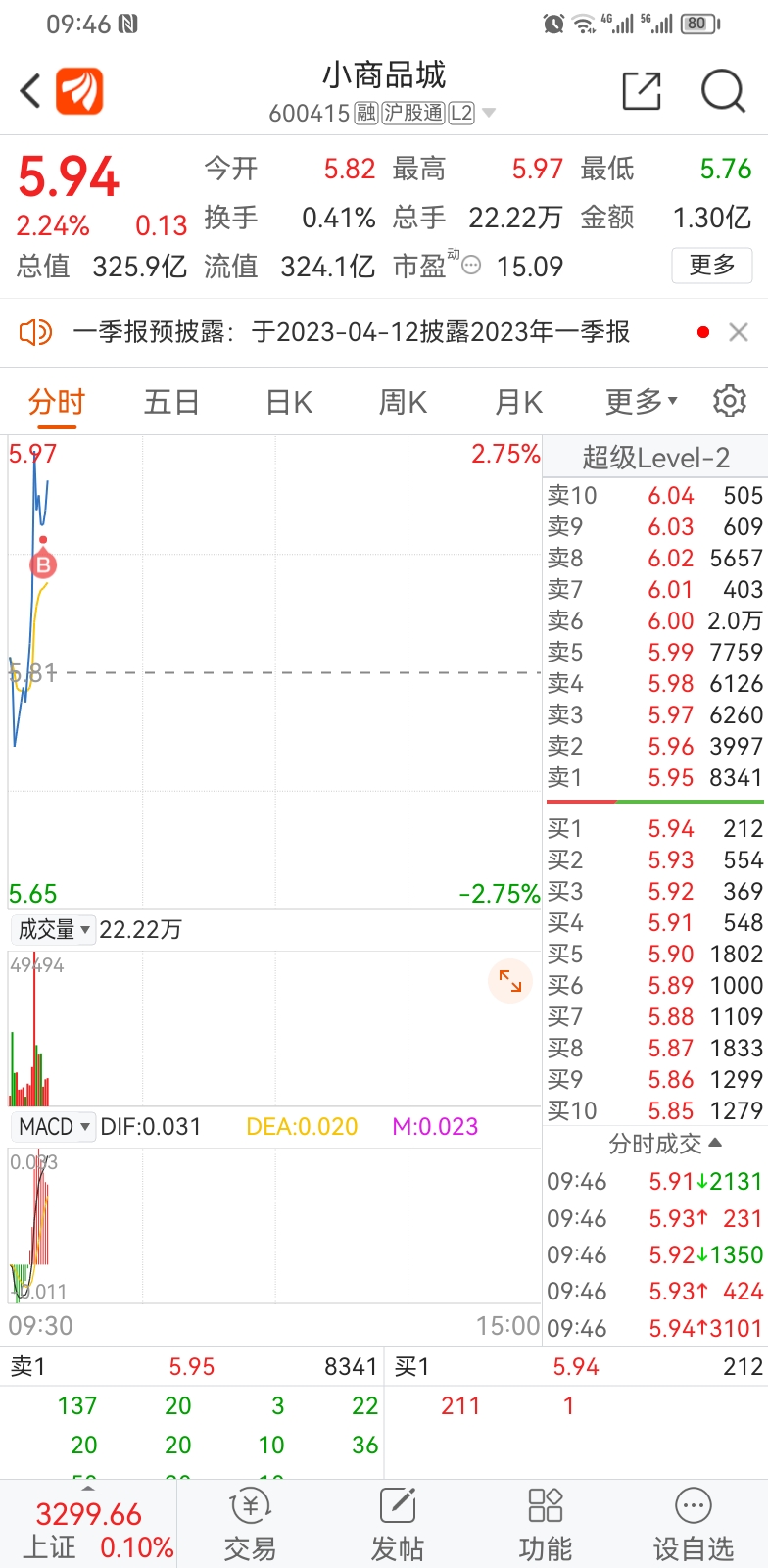The height and width of the screenshot is (1568, 768).
Task: Switch to the 日K chart tab
Action: tap(289, 402)
